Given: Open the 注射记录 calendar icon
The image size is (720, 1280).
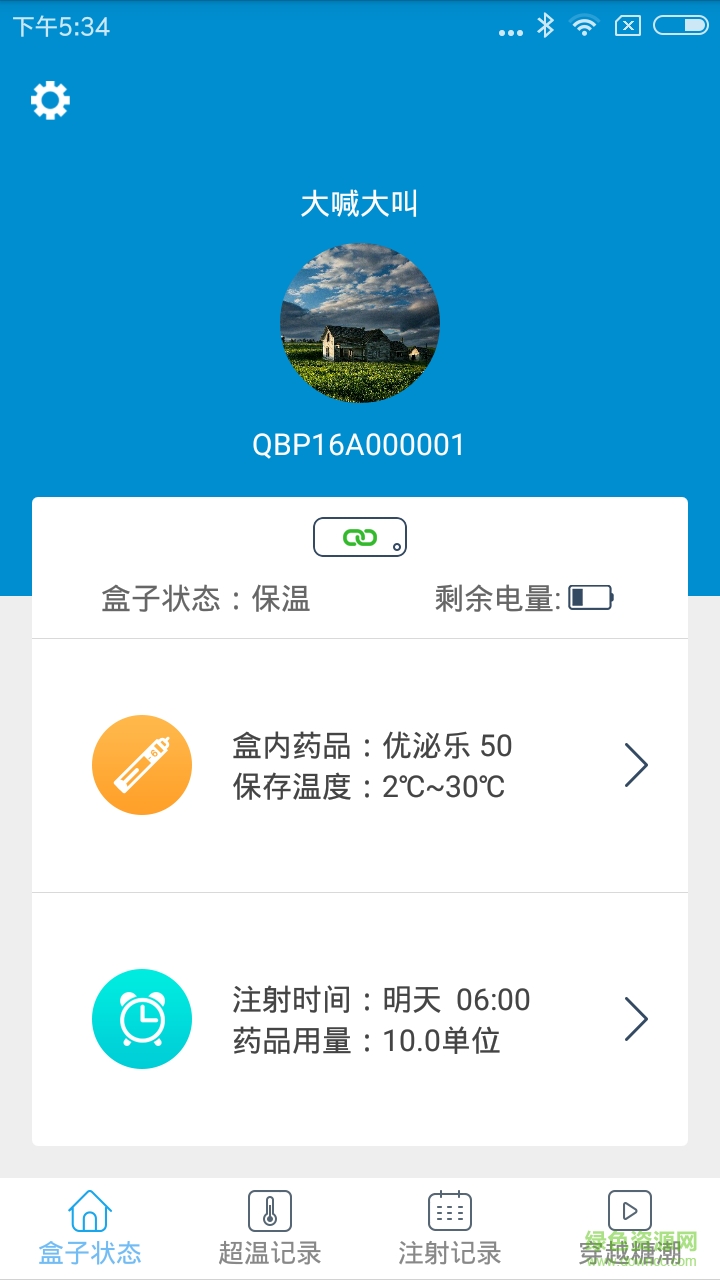Looking at the screenshot, I should [449, 1208].
